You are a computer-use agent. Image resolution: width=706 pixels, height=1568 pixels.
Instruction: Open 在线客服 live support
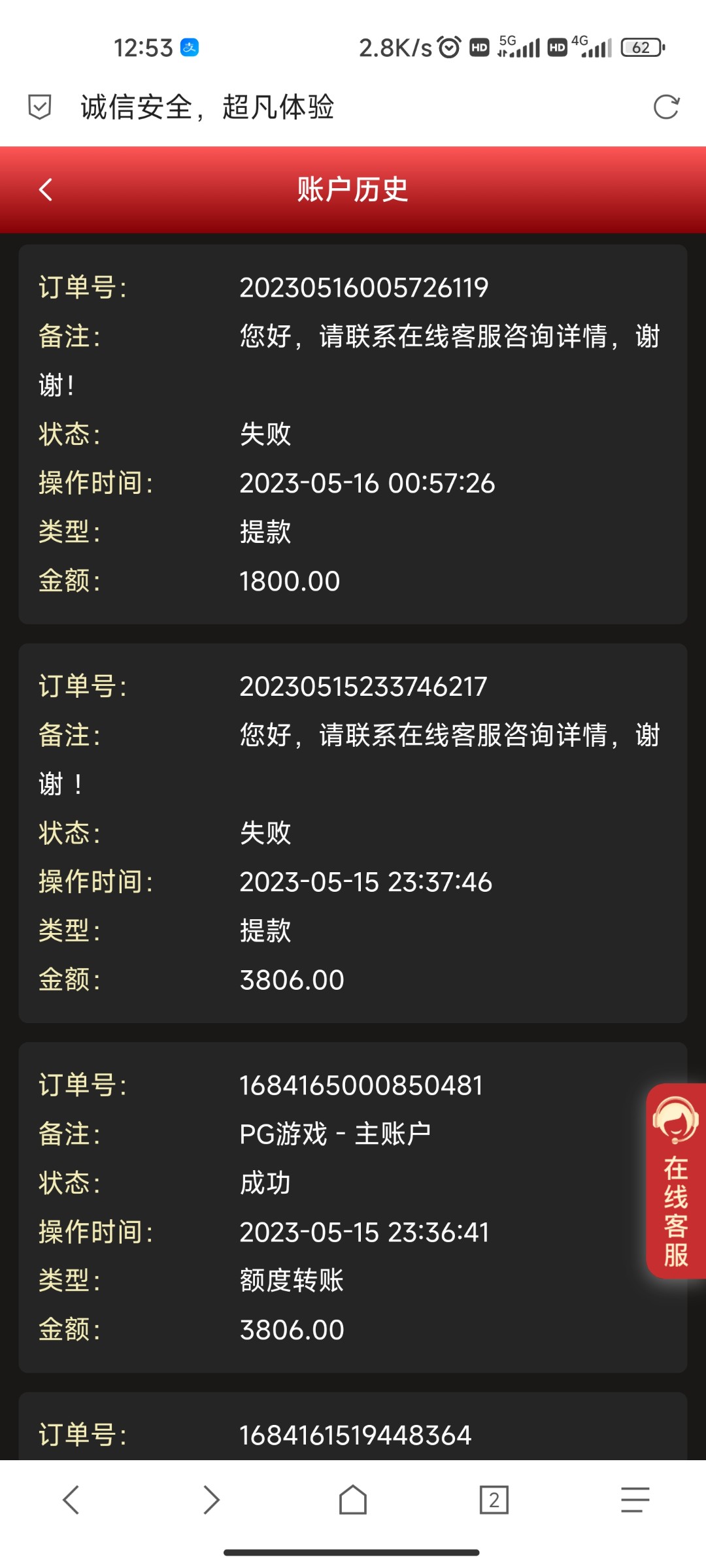[x=676, y=1180]
